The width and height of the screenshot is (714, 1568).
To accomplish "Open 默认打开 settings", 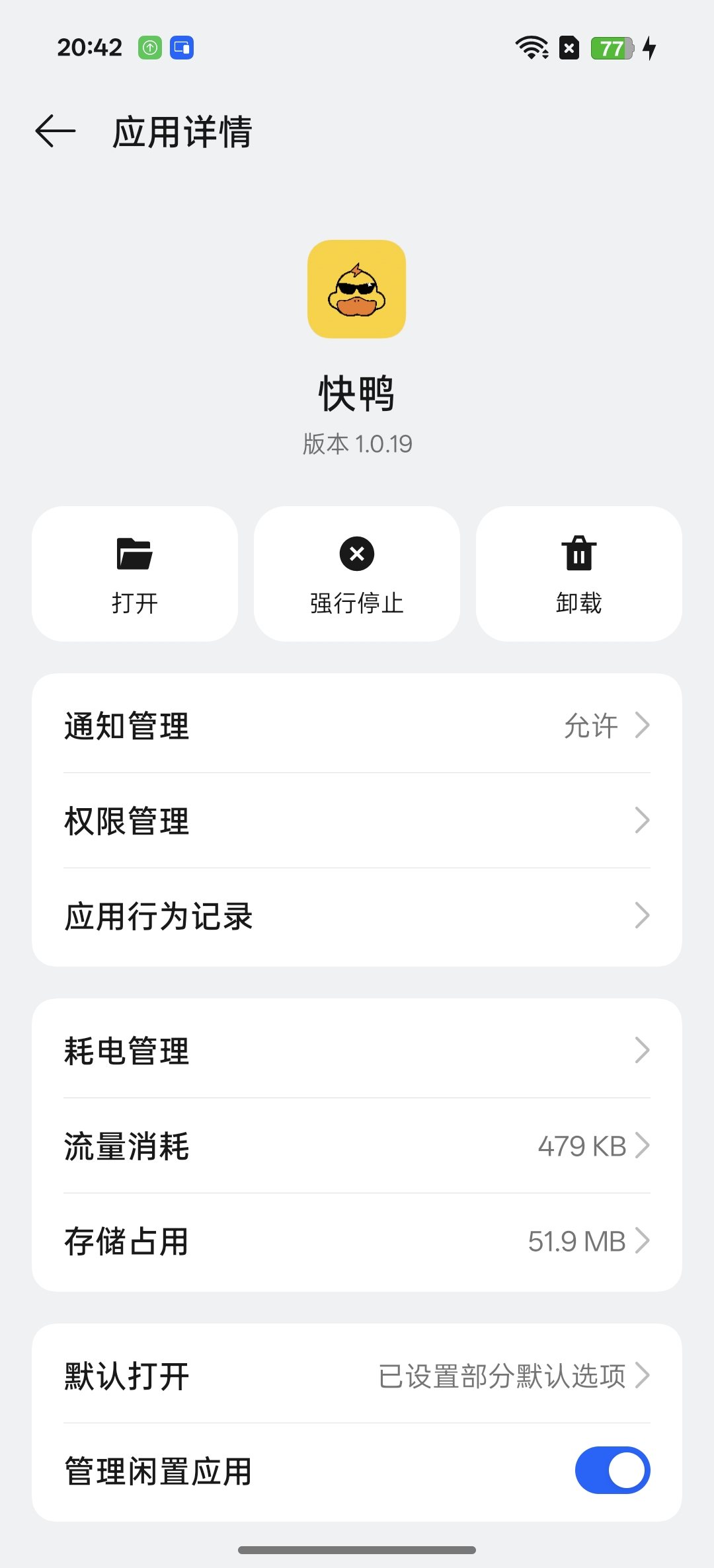I will [x=357, y=1376].
